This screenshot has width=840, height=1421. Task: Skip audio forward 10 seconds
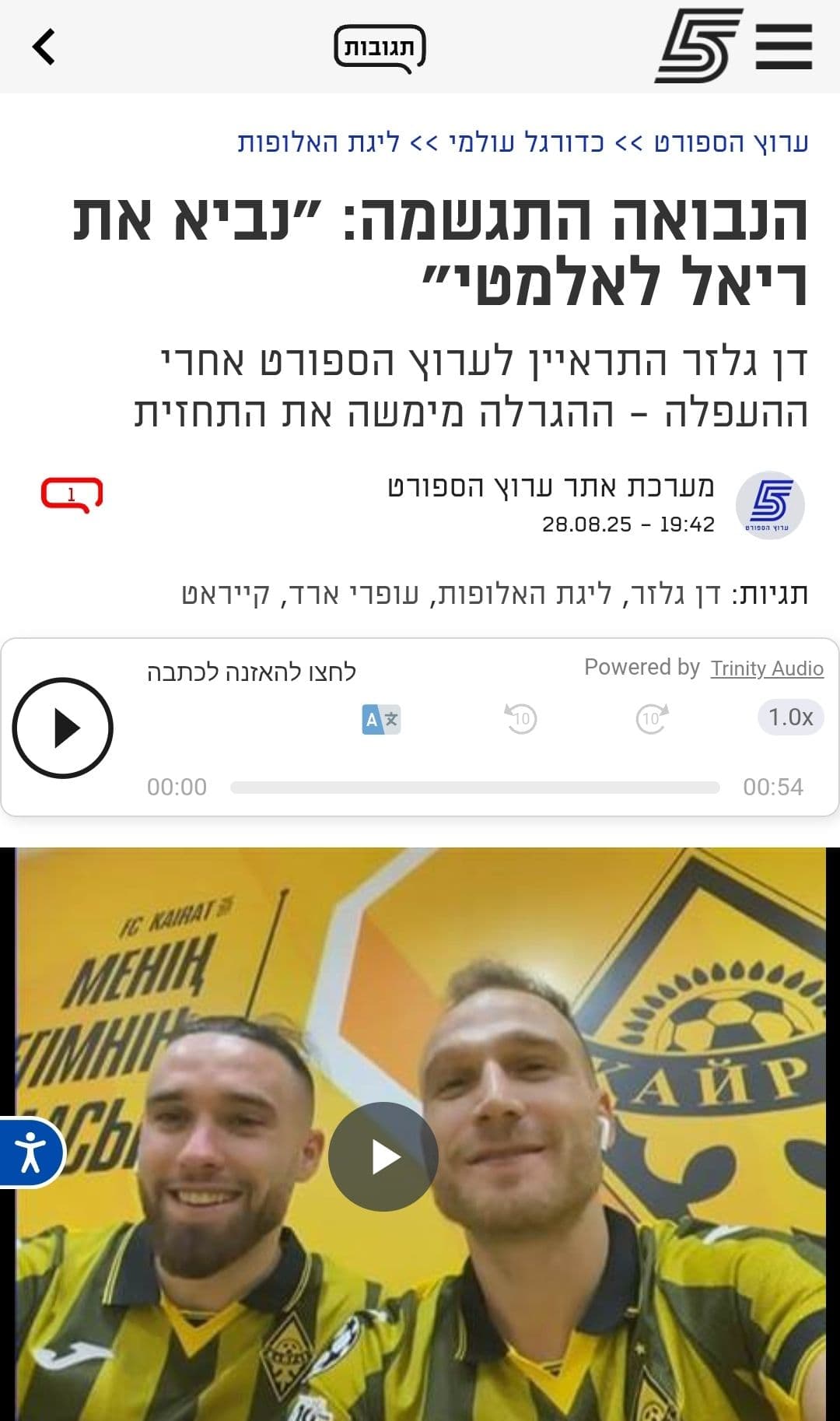[x=652, y=718]
